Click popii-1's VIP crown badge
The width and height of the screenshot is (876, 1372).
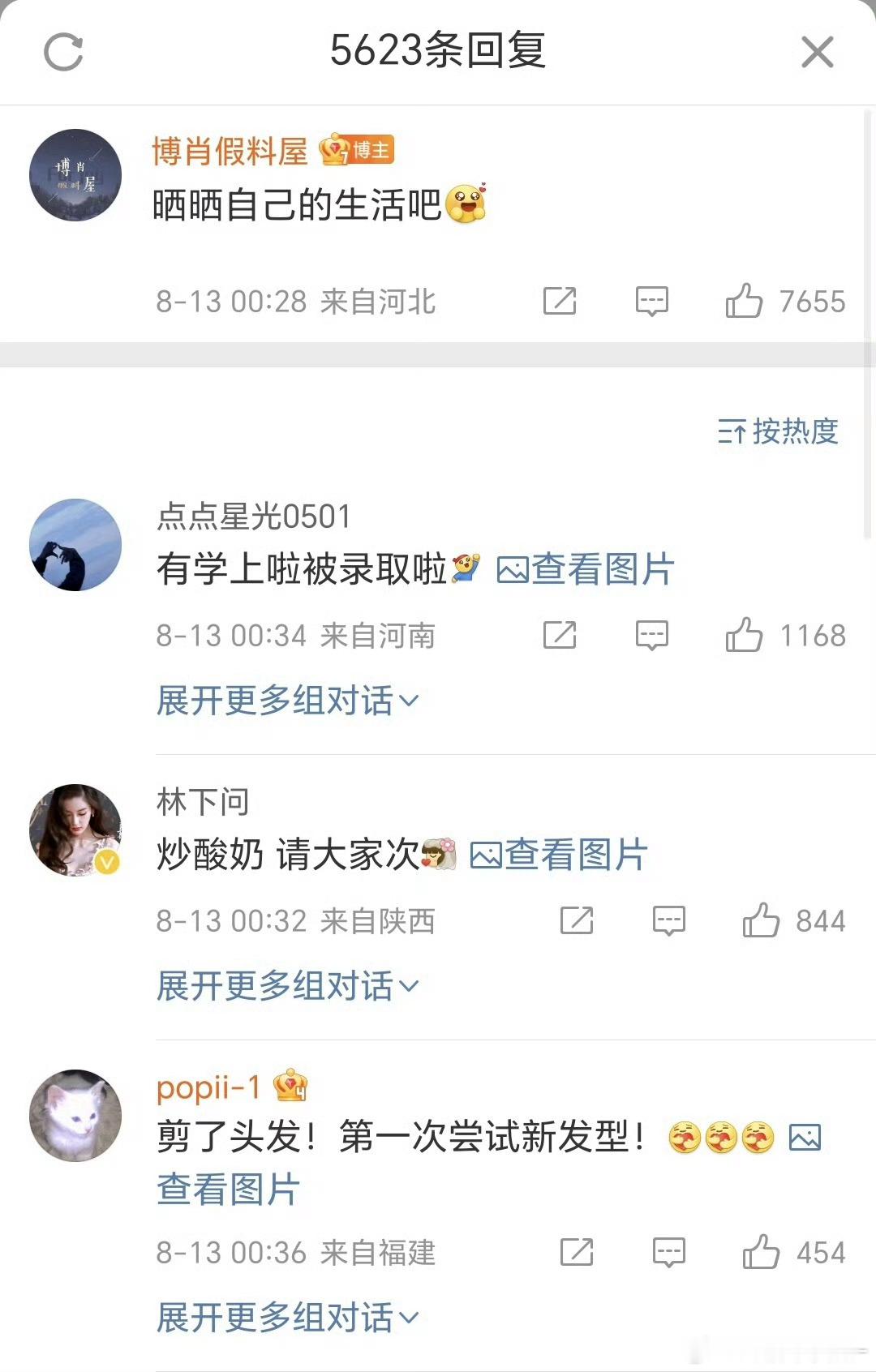pos(290,1084)
